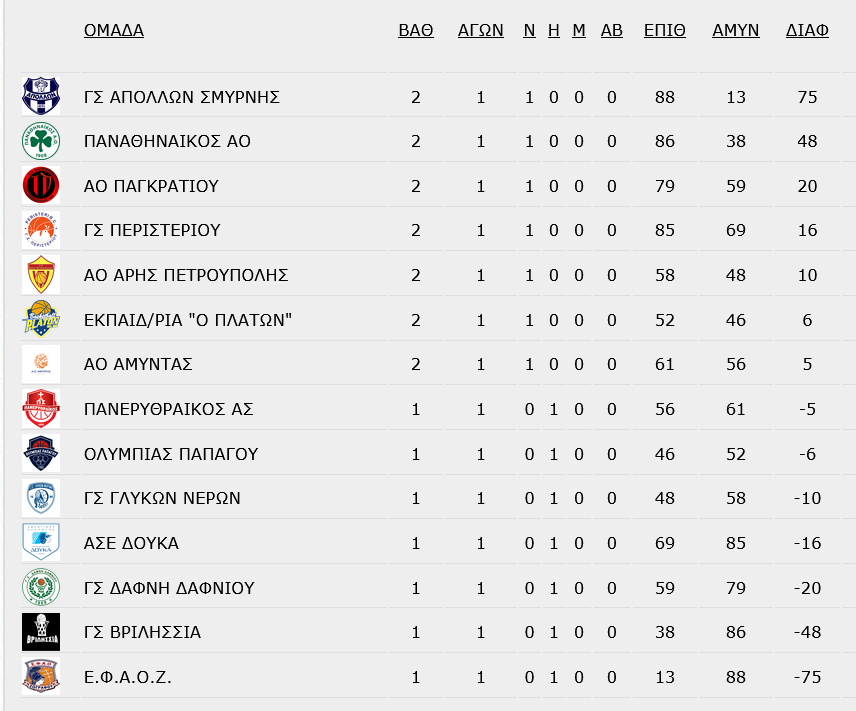
Task: Select the Μ column header
Action: (579, 30)
